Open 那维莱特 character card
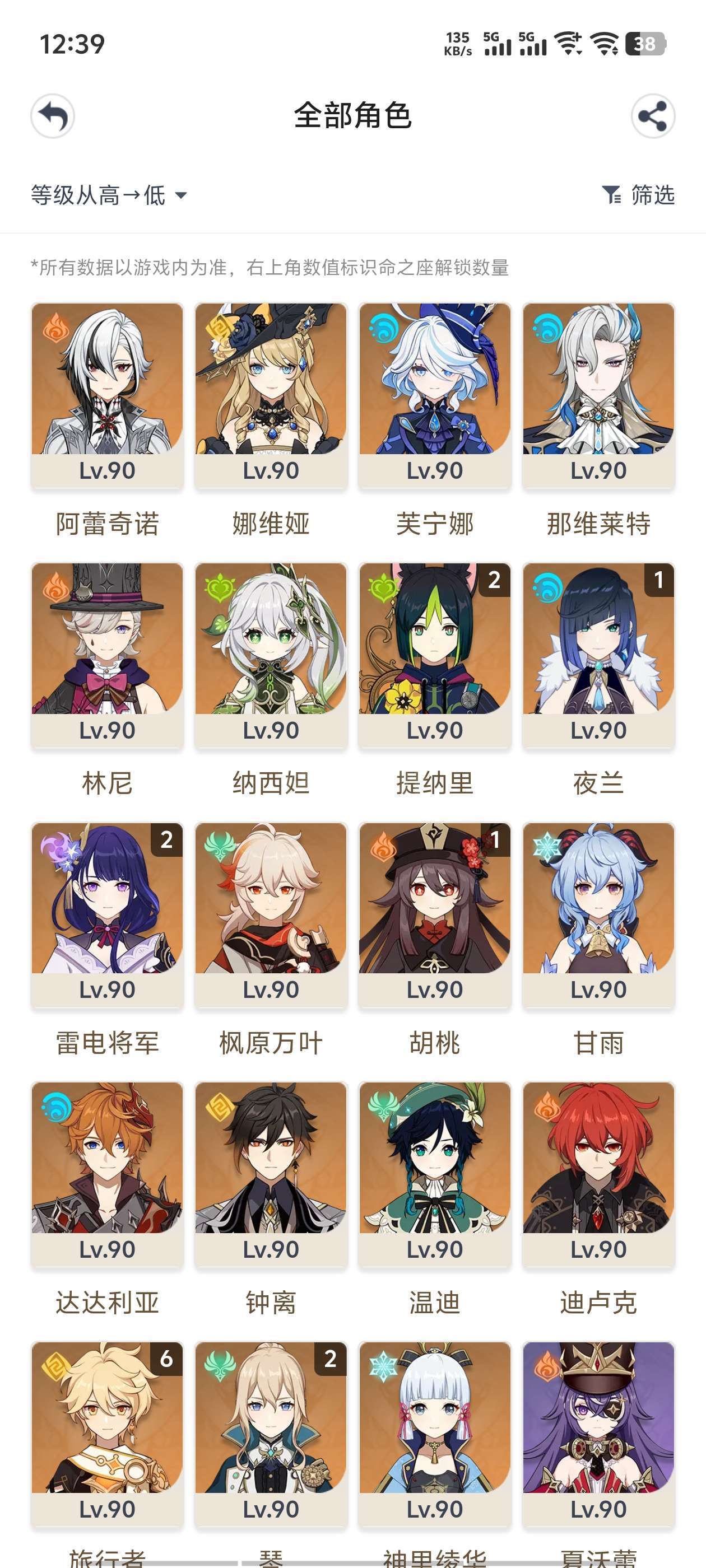 (x=599, y=396)
